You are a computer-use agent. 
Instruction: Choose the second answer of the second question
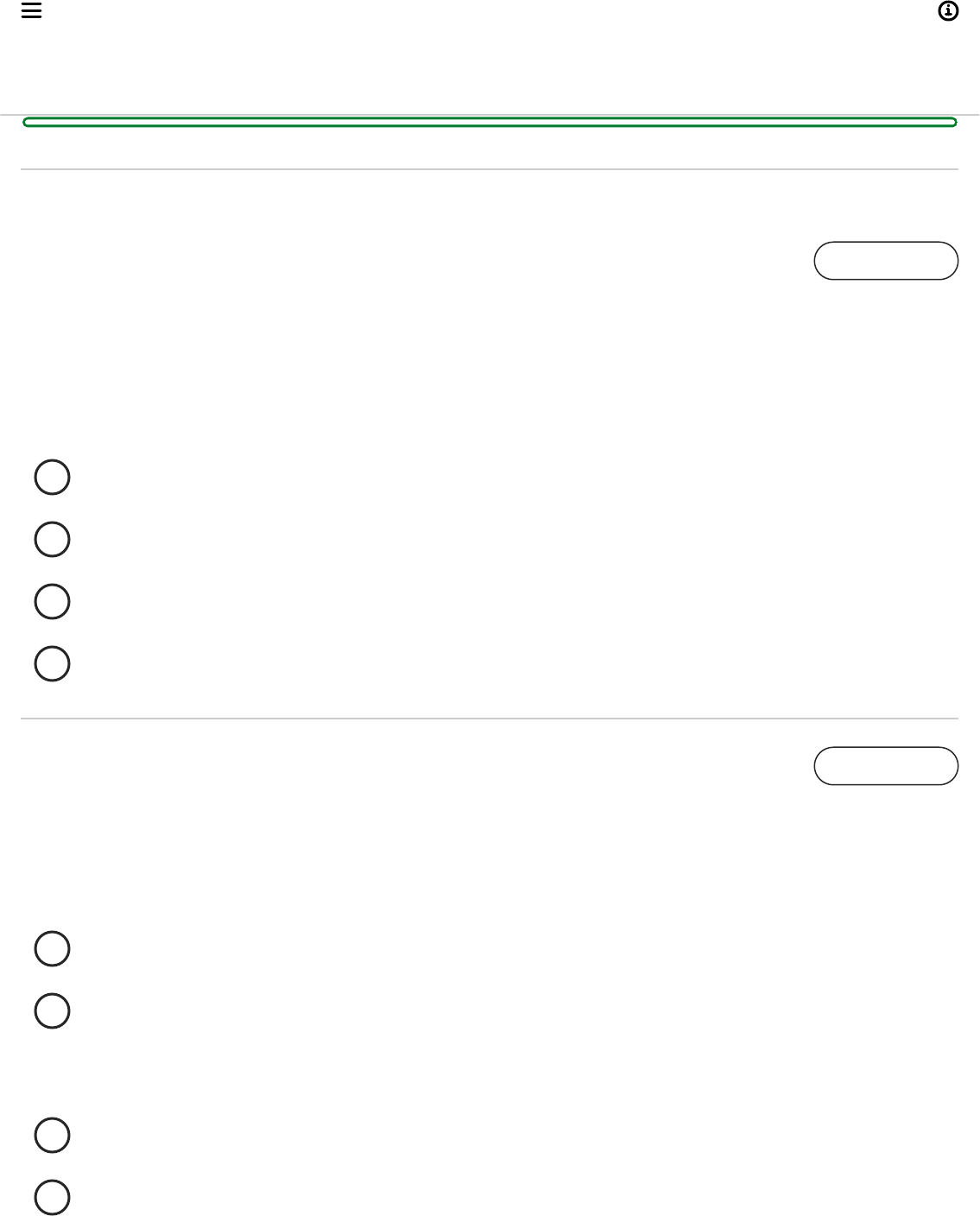[x=52, y=1011]
